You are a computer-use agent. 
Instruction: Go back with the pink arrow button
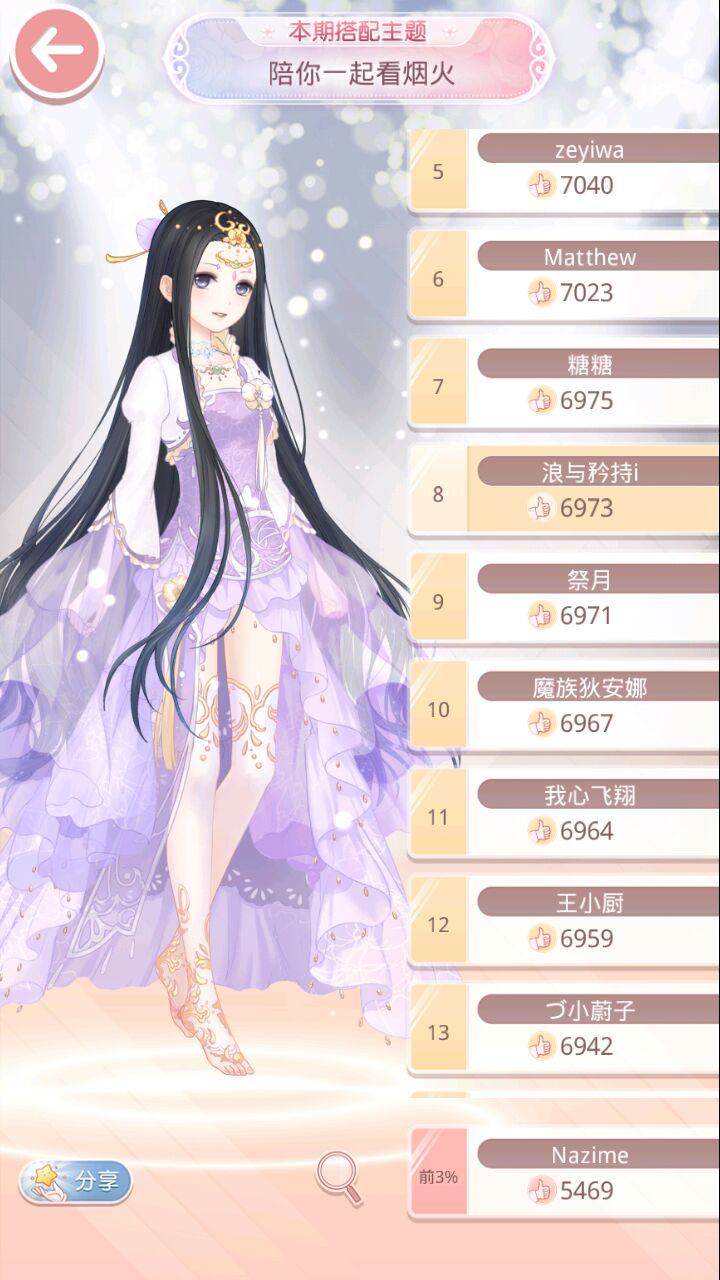point(57,50)
